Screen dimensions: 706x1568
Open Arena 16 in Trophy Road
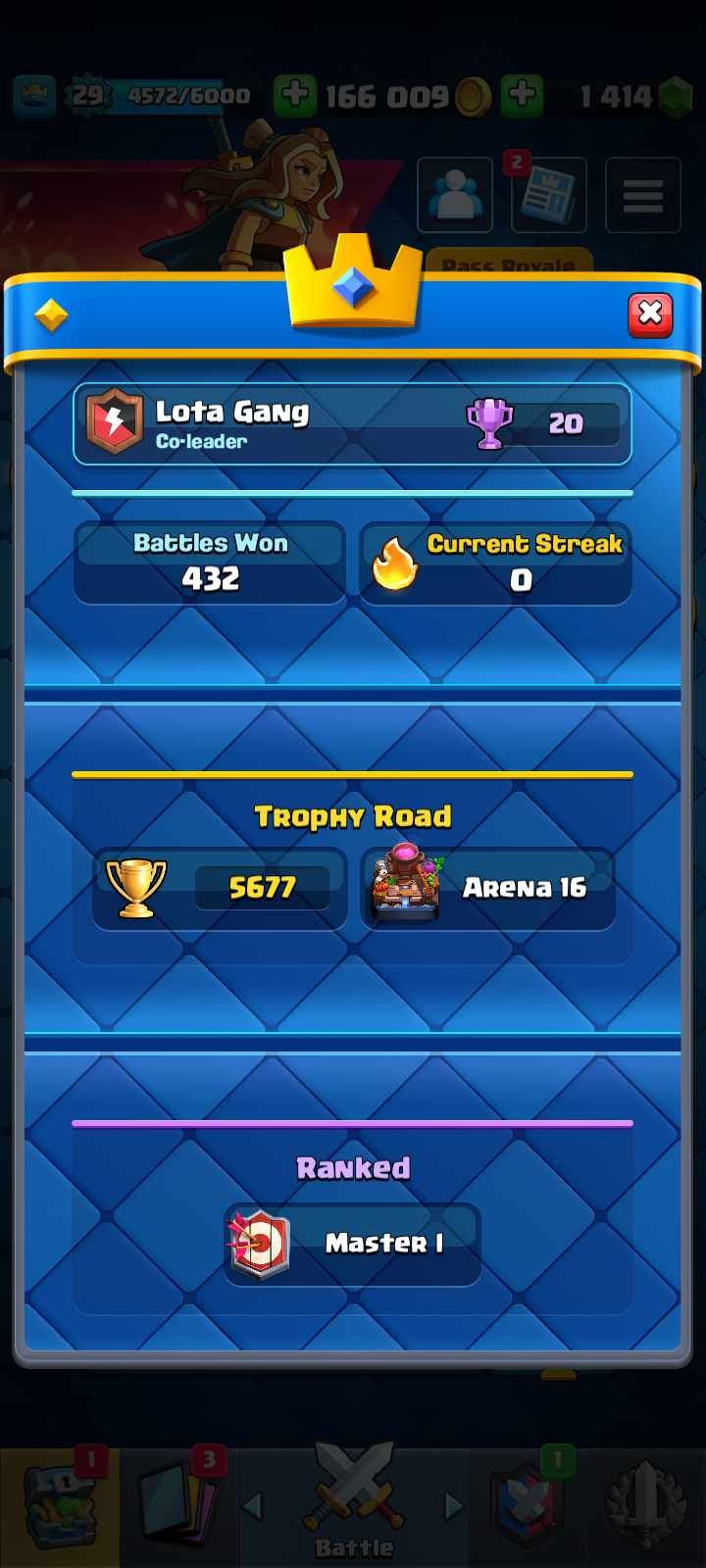point(488,888)
